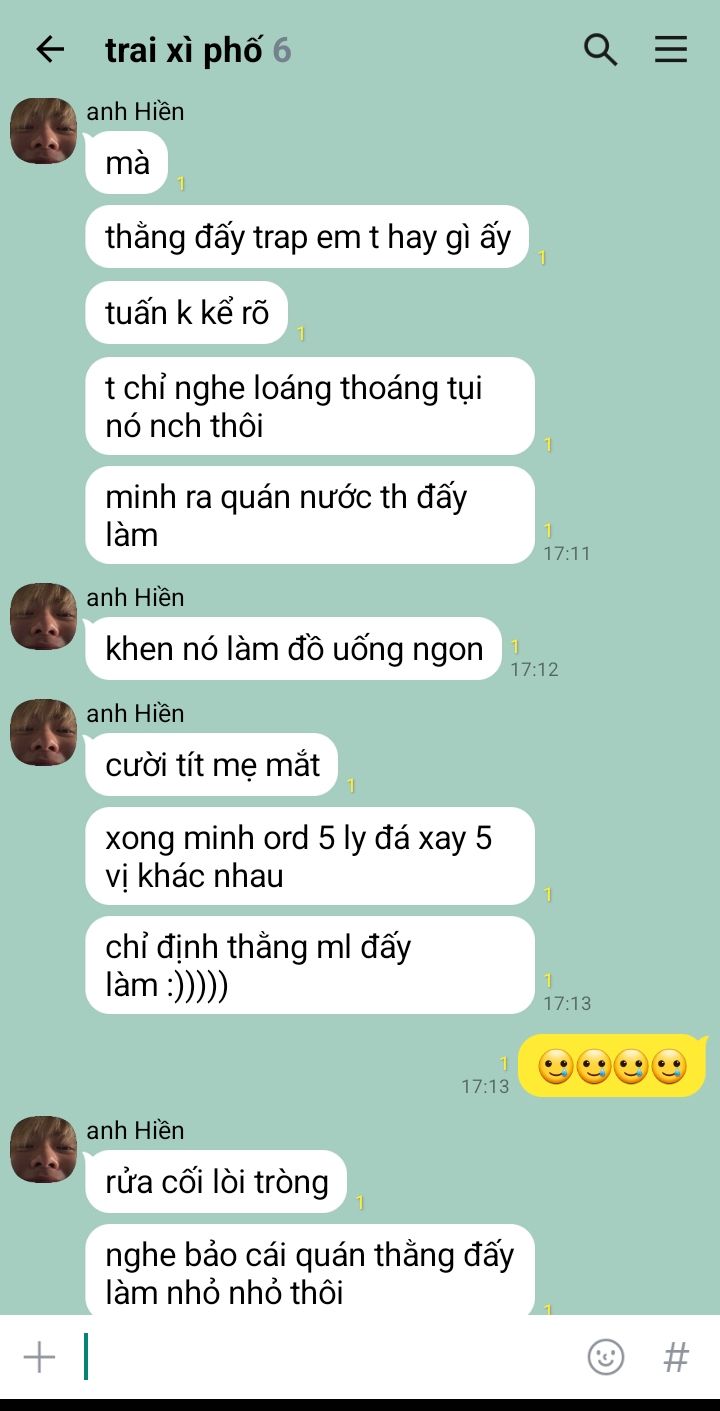Open the emoji picker
The image size is (720, 1411).
pos(606,1357)
